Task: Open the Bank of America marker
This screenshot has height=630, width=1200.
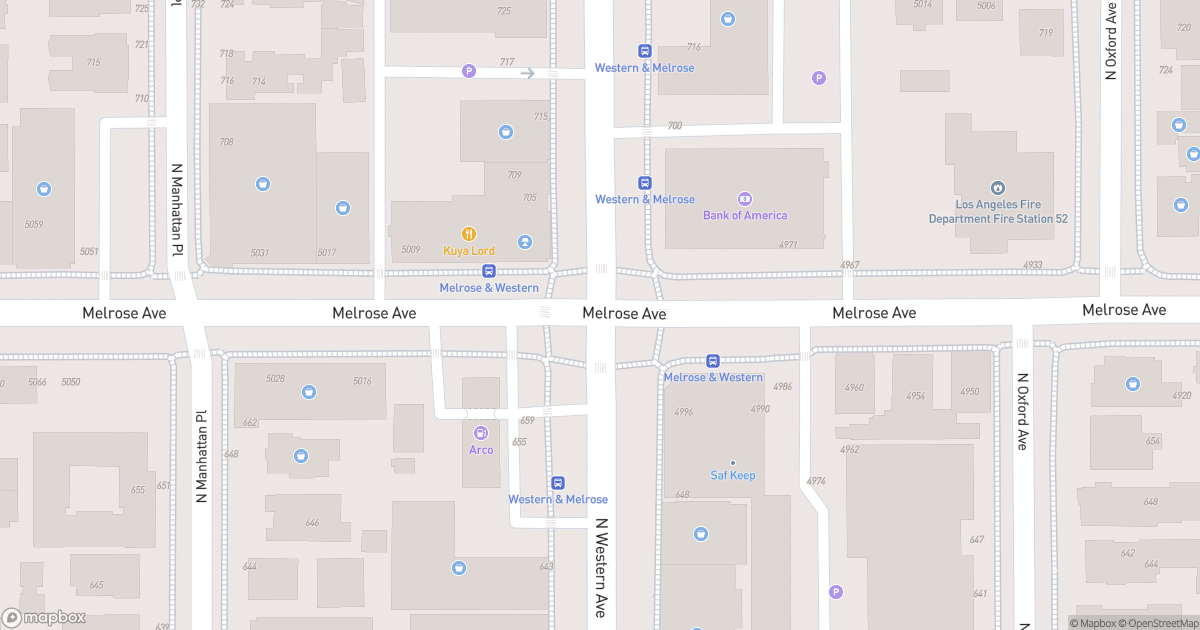Action: click(745, 199)
